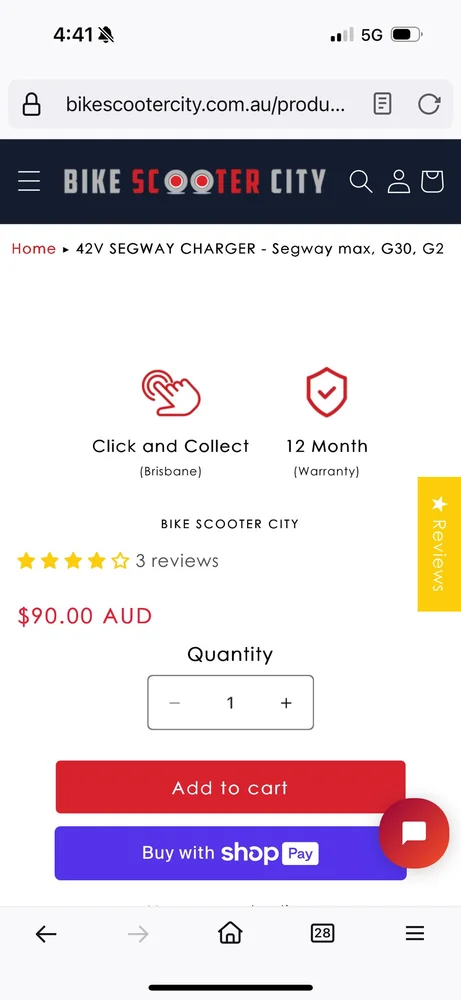Open the site search magnifier
The width and height of the screenshot is (461, 1000).
click(x=361, y=181)
